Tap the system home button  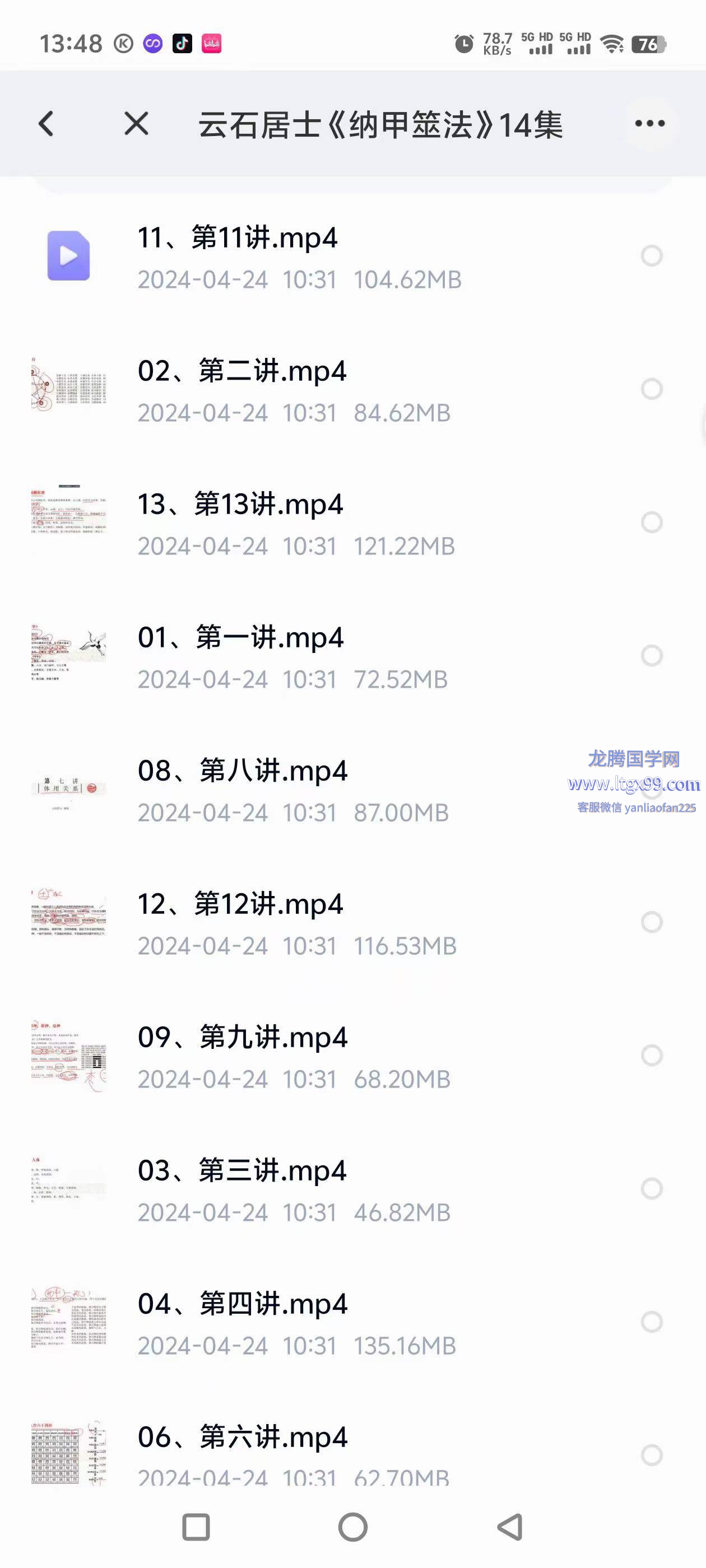coord(352,1527)
